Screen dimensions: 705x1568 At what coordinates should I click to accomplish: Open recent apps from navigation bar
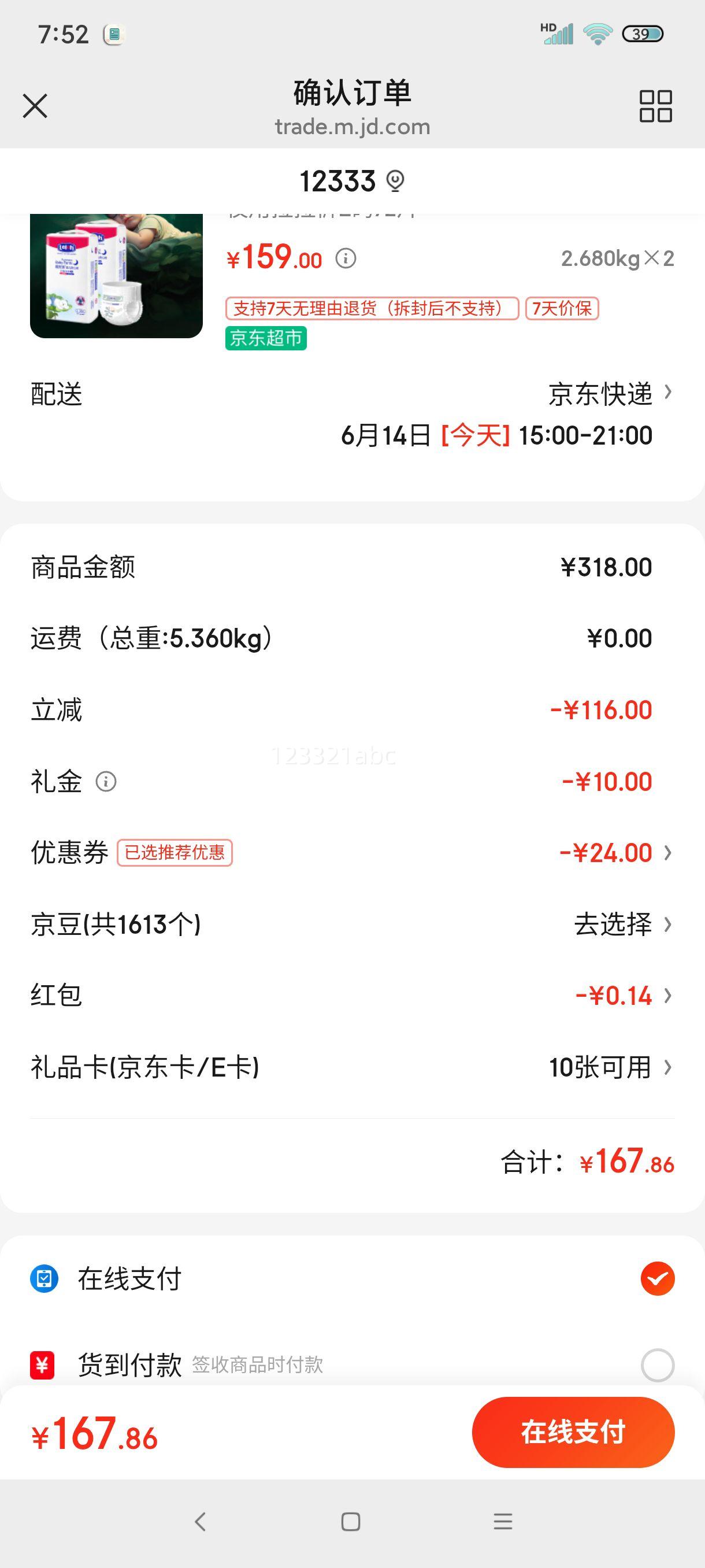[x=502, y=1522]
